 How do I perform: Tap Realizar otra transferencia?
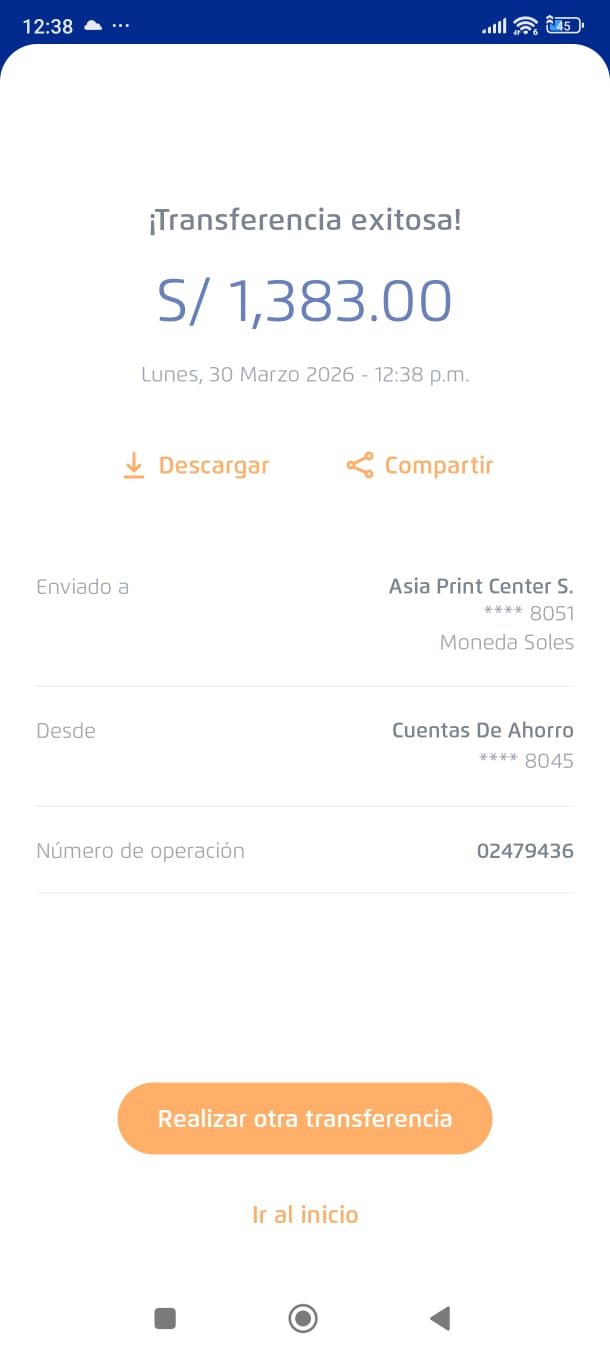tap(305, 1118)
